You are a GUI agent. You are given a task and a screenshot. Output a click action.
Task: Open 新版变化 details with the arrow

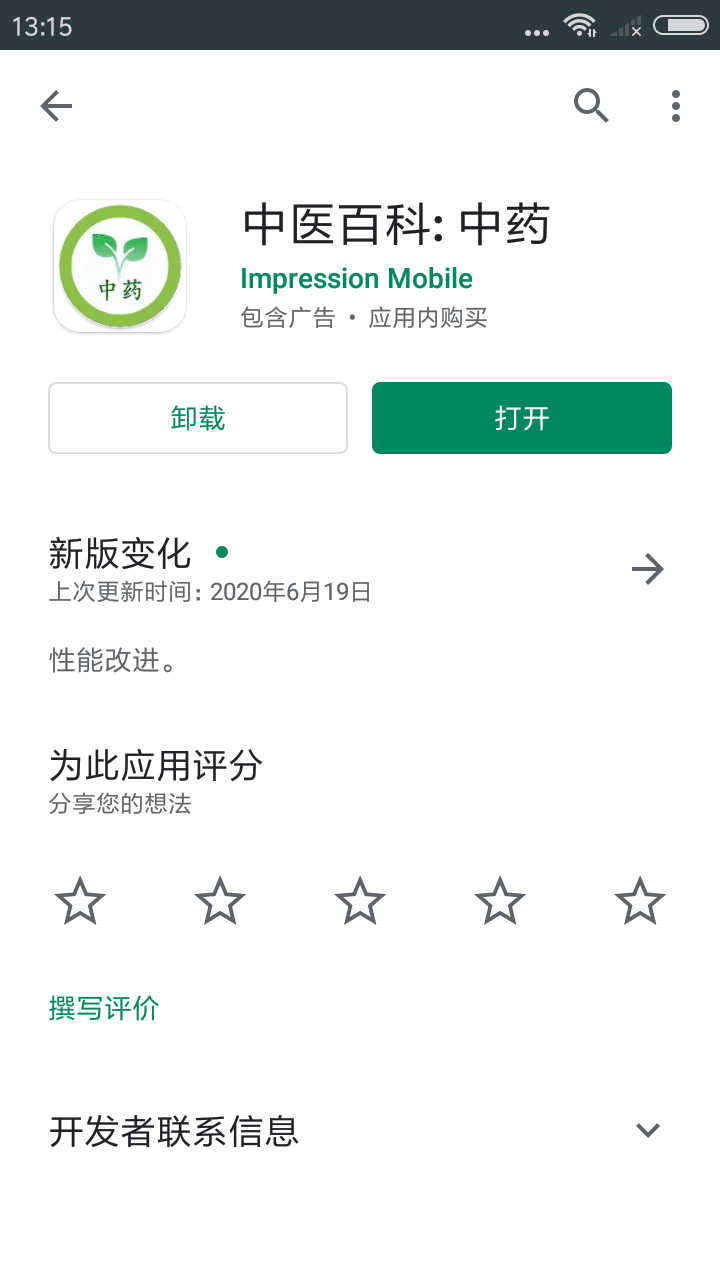click(x=648, y=570)
